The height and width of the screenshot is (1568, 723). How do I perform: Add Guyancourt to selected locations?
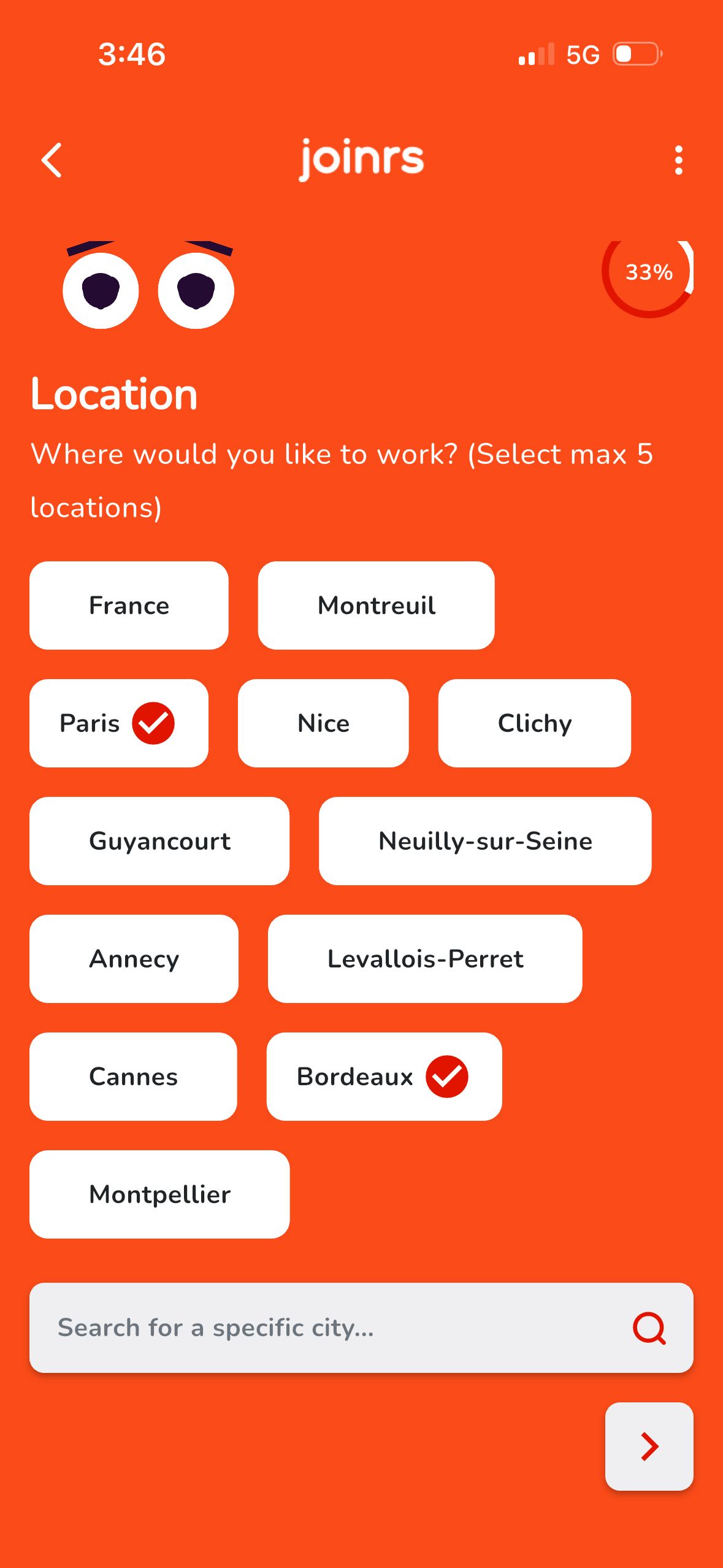(x=159, y=841)
